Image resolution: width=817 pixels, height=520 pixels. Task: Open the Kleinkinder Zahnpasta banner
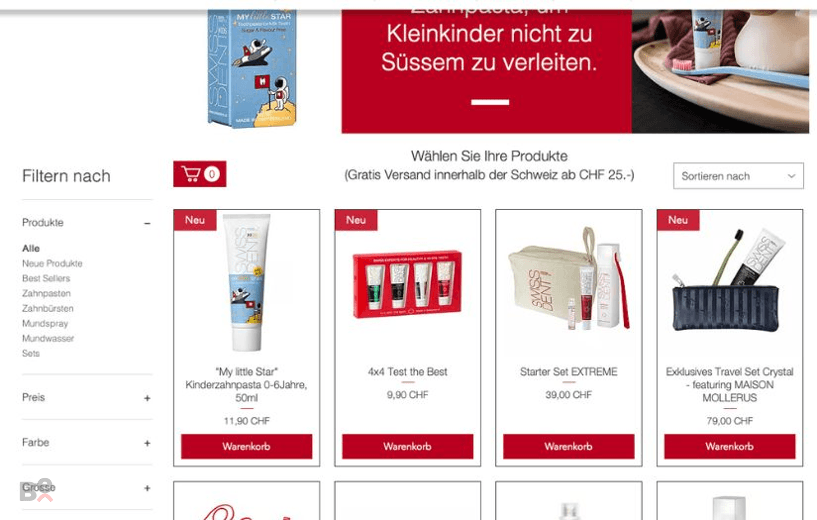click(487, 65)
